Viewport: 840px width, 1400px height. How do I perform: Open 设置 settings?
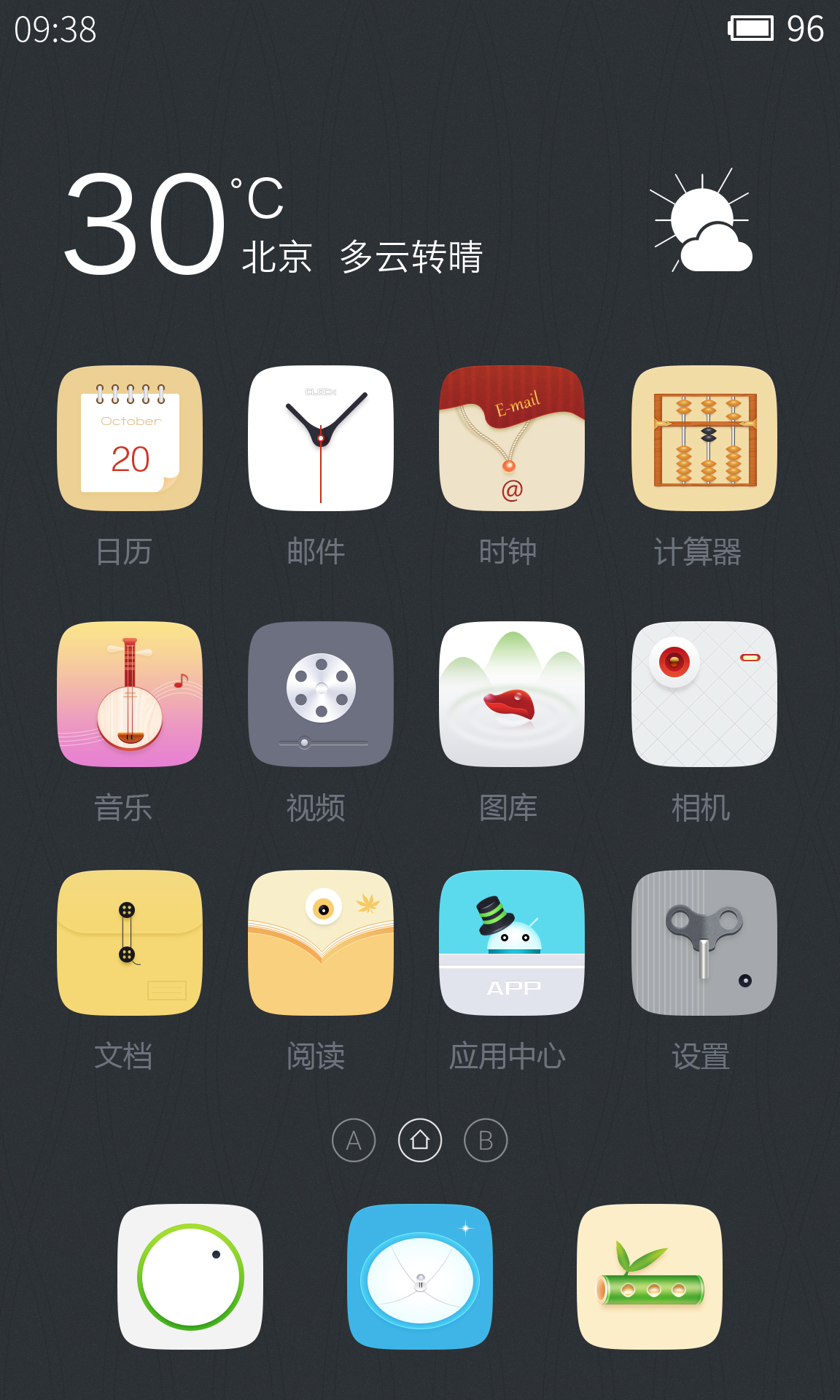(704, 943)
